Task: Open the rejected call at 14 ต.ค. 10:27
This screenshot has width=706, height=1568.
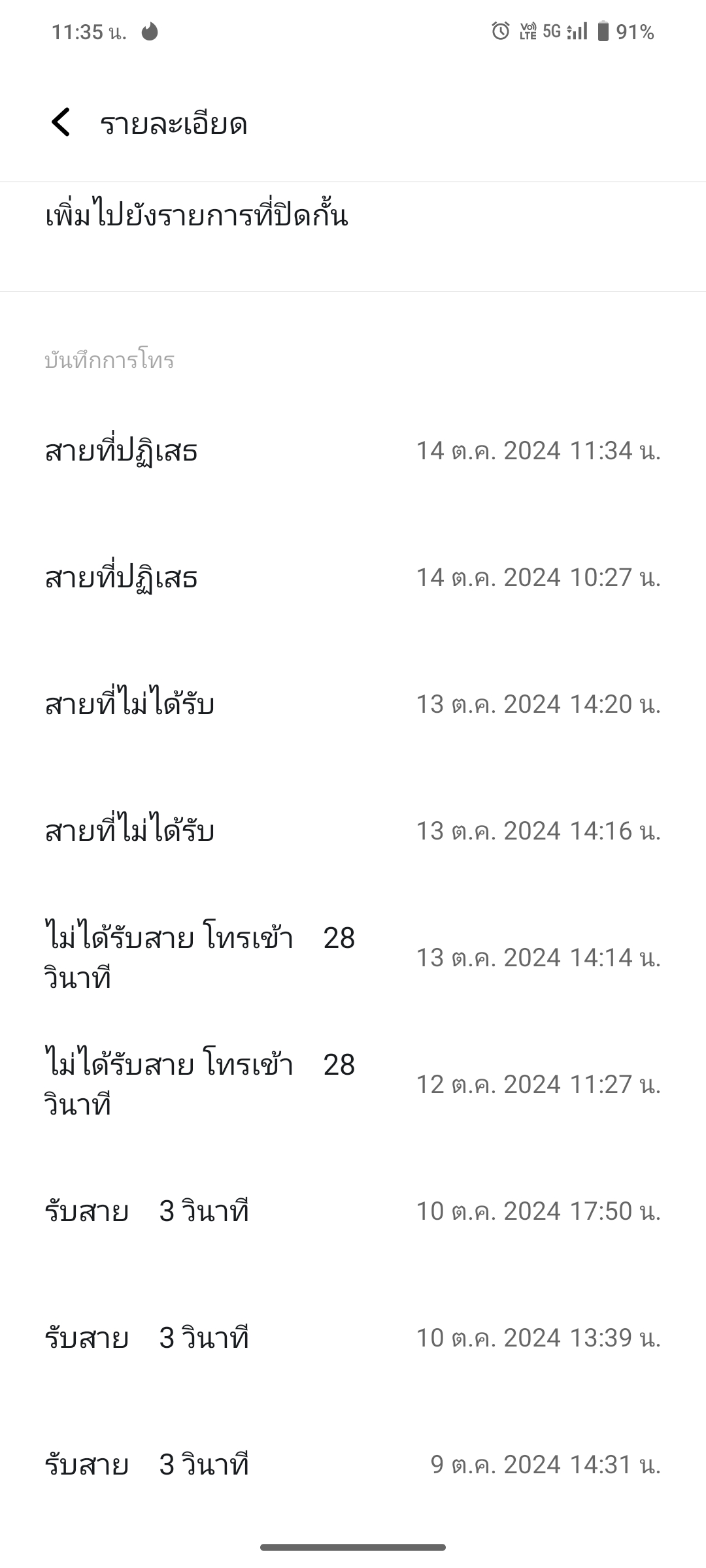Action: [x=353, y=578]
